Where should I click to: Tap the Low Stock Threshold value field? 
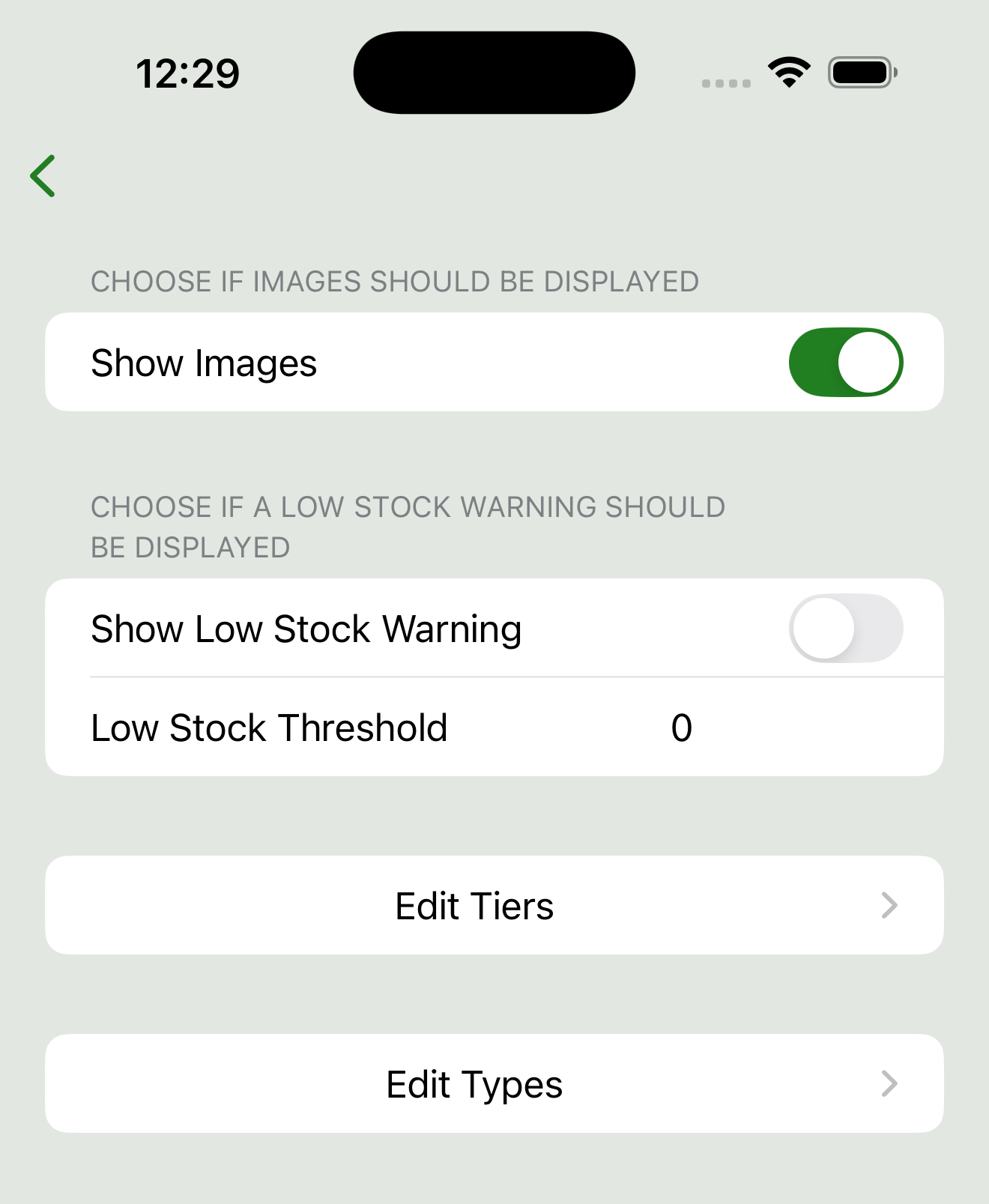pyautogui.click(x=682, y=727)
